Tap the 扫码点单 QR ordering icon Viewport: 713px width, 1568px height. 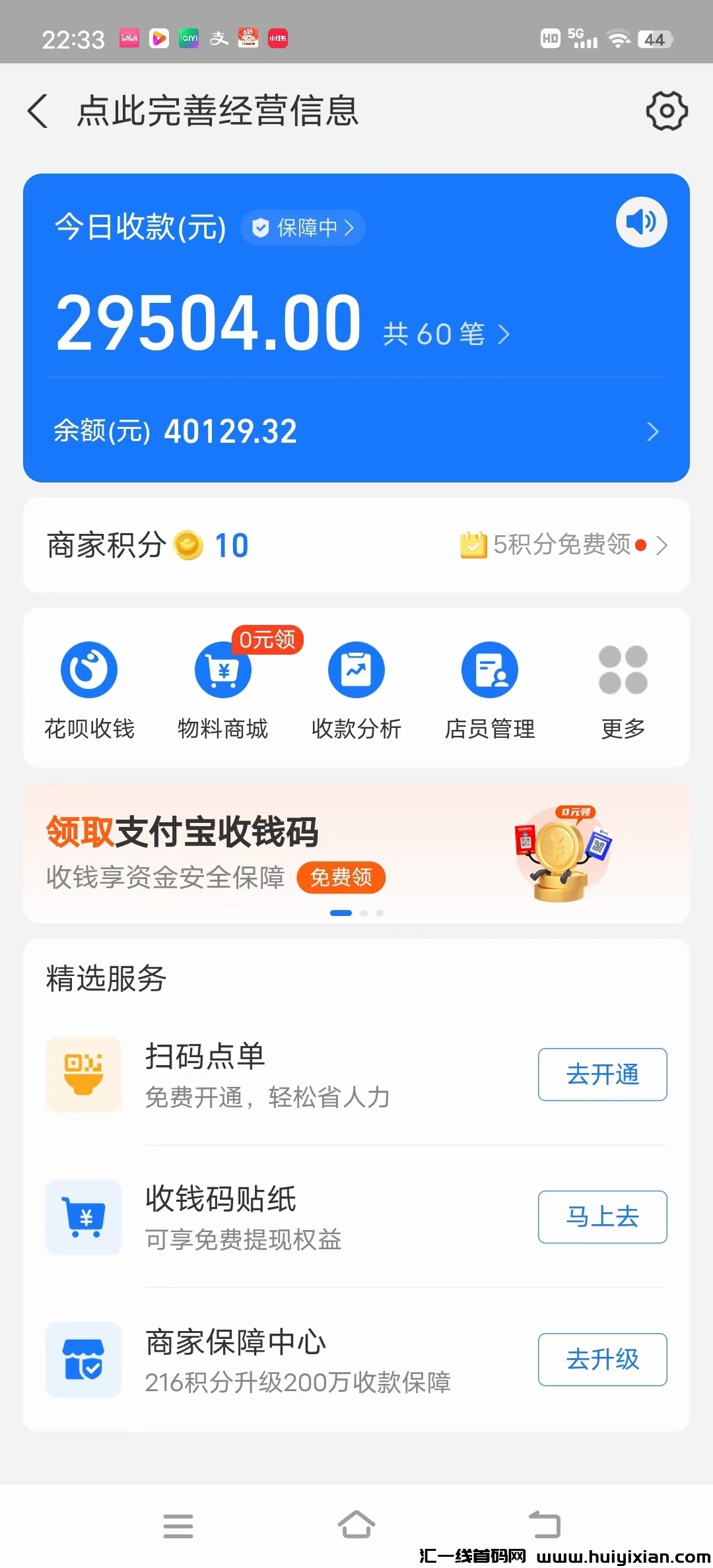point(83,1074)
